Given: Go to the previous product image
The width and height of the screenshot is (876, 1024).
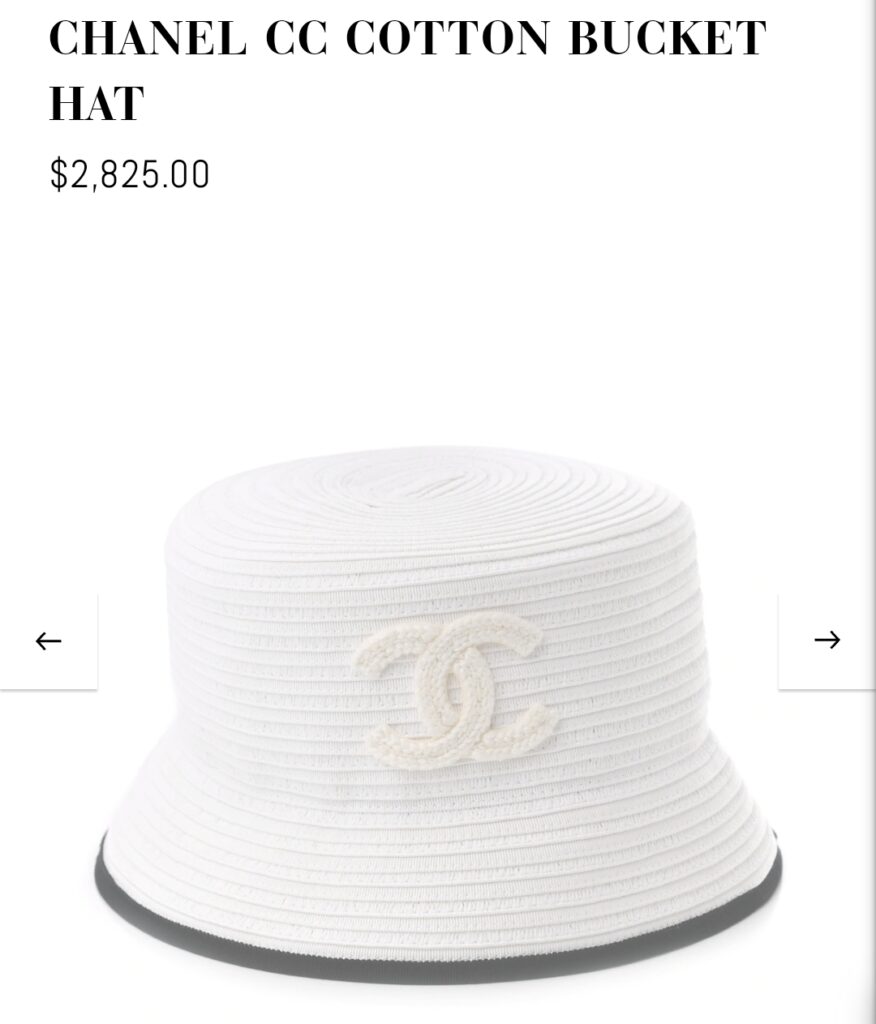Looking at the screenshot, I should pos(48,641).
